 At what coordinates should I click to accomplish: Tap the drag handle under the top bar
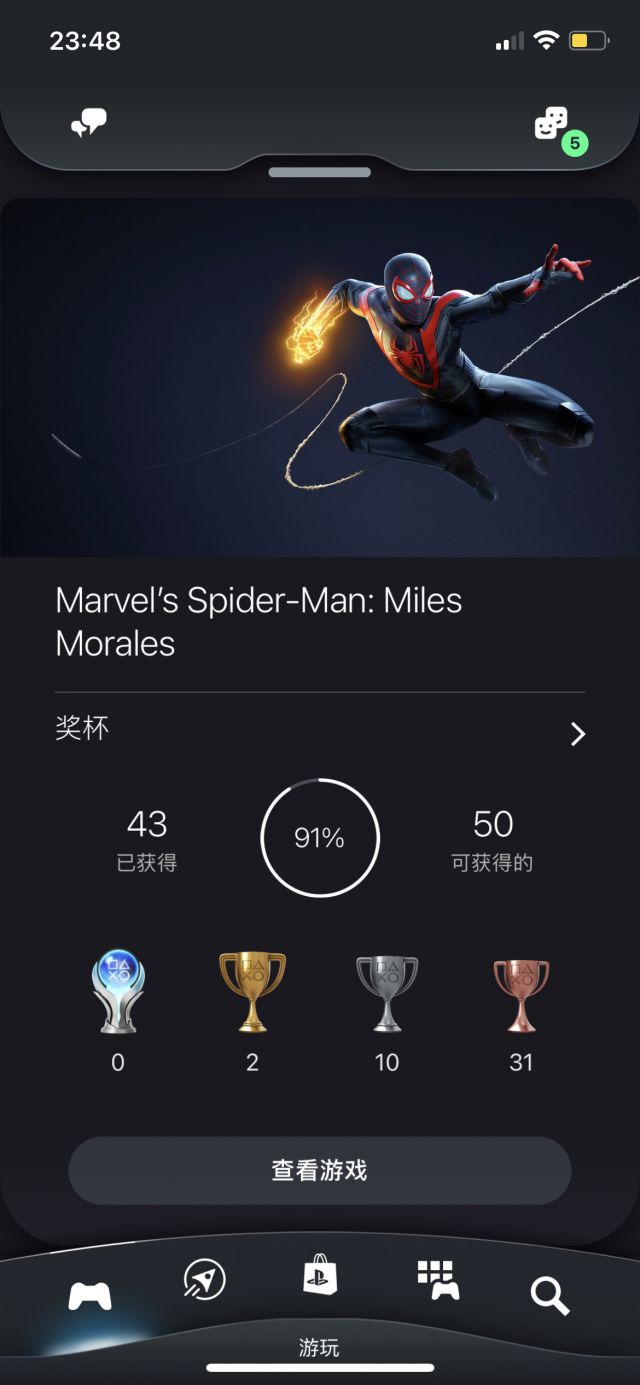(x=320, y=172)
